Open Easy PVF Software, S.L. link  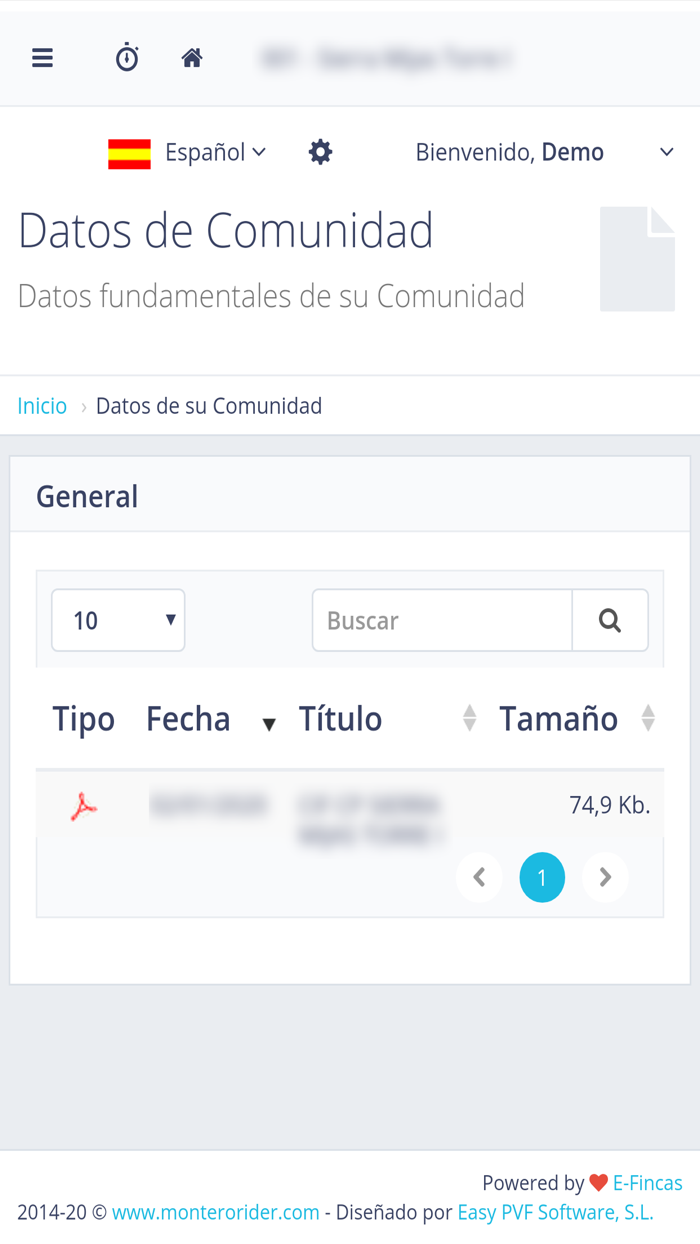coord(555,1212)
